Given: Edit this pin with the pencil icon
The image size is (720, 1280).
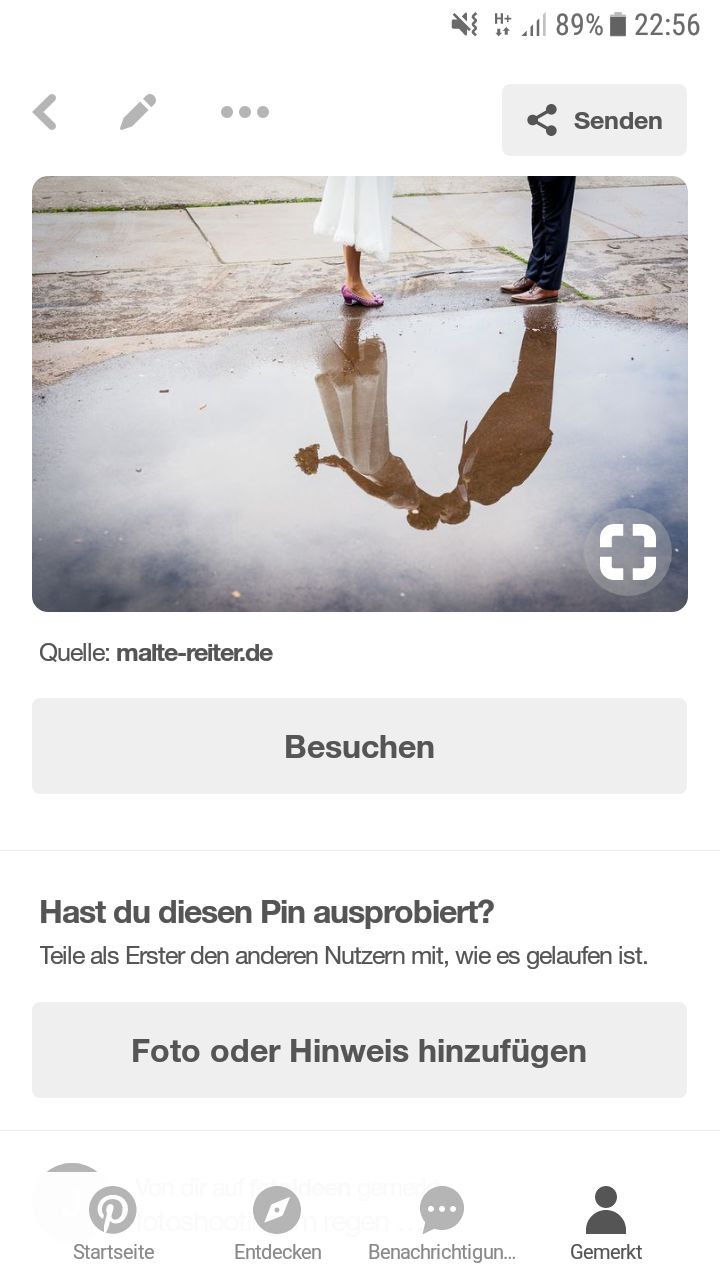Looking at the screenshot, I should tap(138, 112).
